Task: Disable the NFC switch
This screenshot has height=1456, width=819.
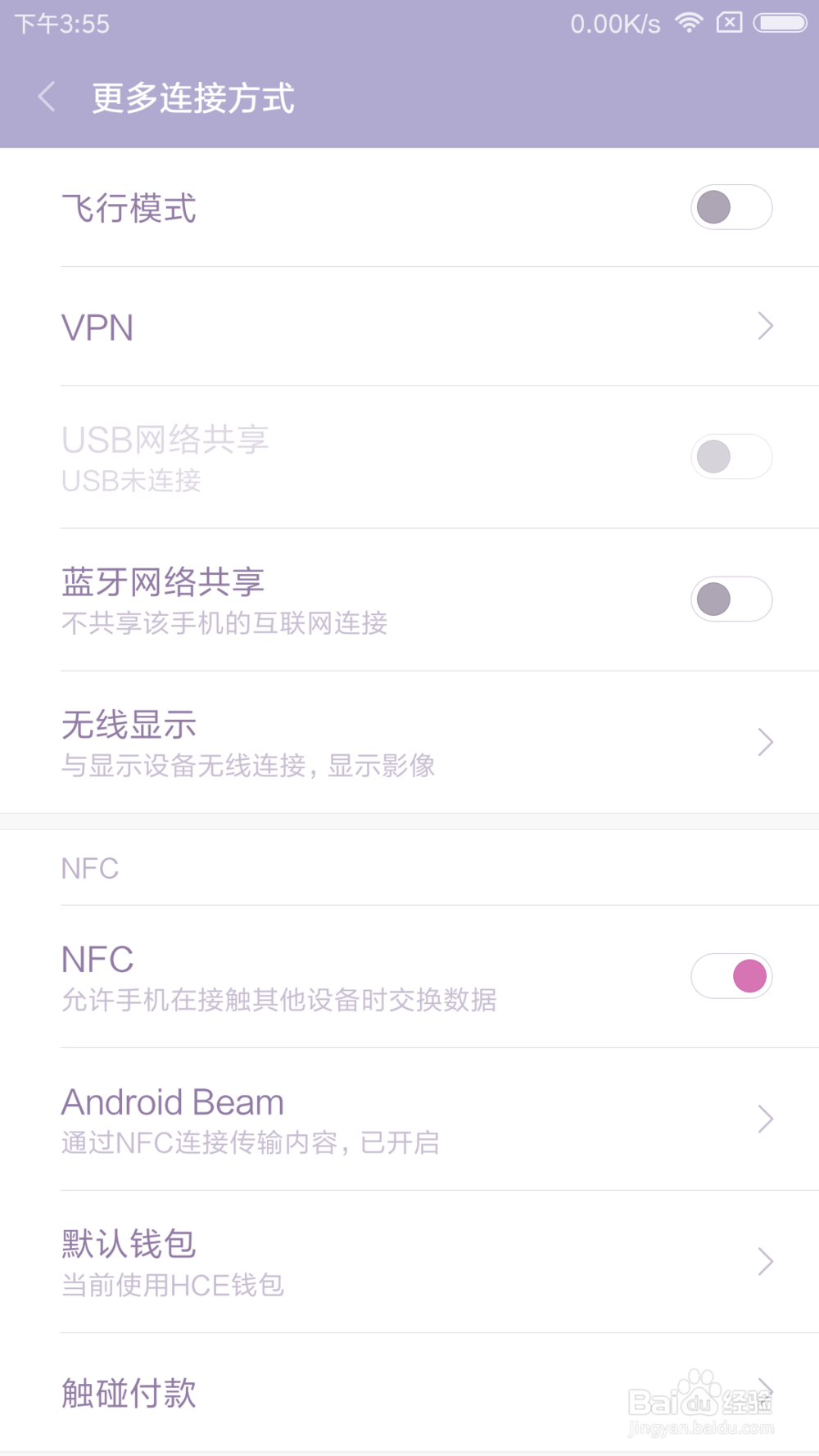Action: click(731, 976)
